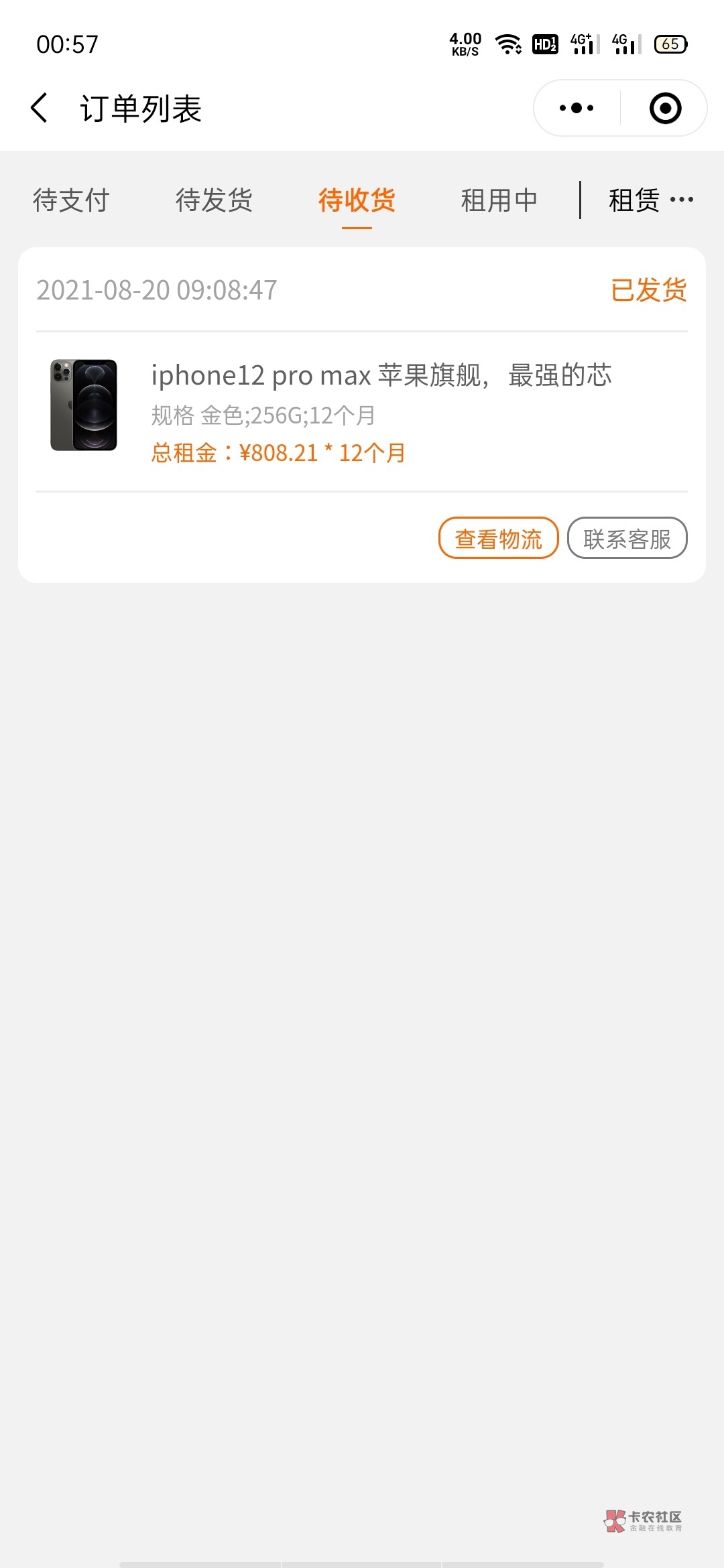Tap 联系客服 to contact support
The image size is (724, 1568).
(627, 538)
